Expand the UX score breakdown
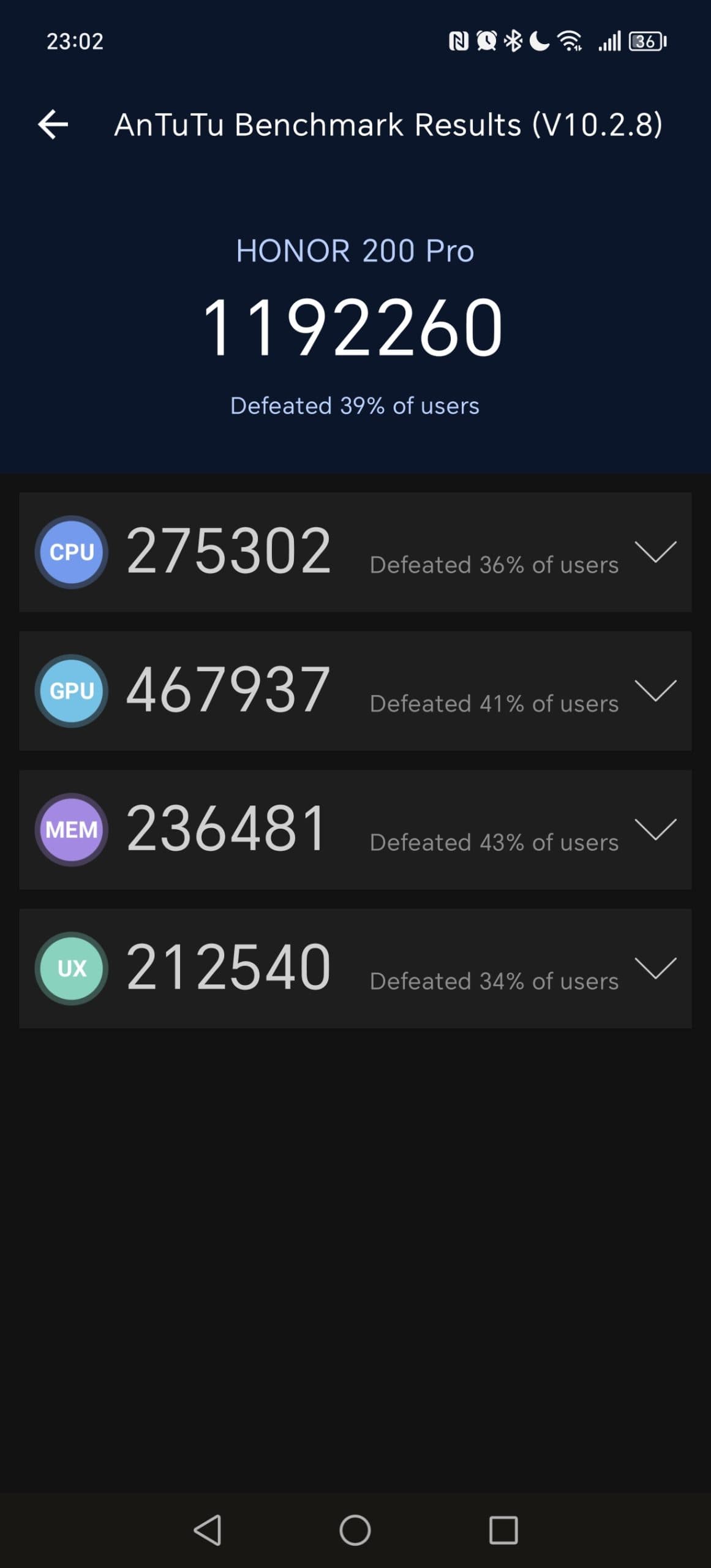711x1568 pixels. pyautogui.click(x=655, y=968)
